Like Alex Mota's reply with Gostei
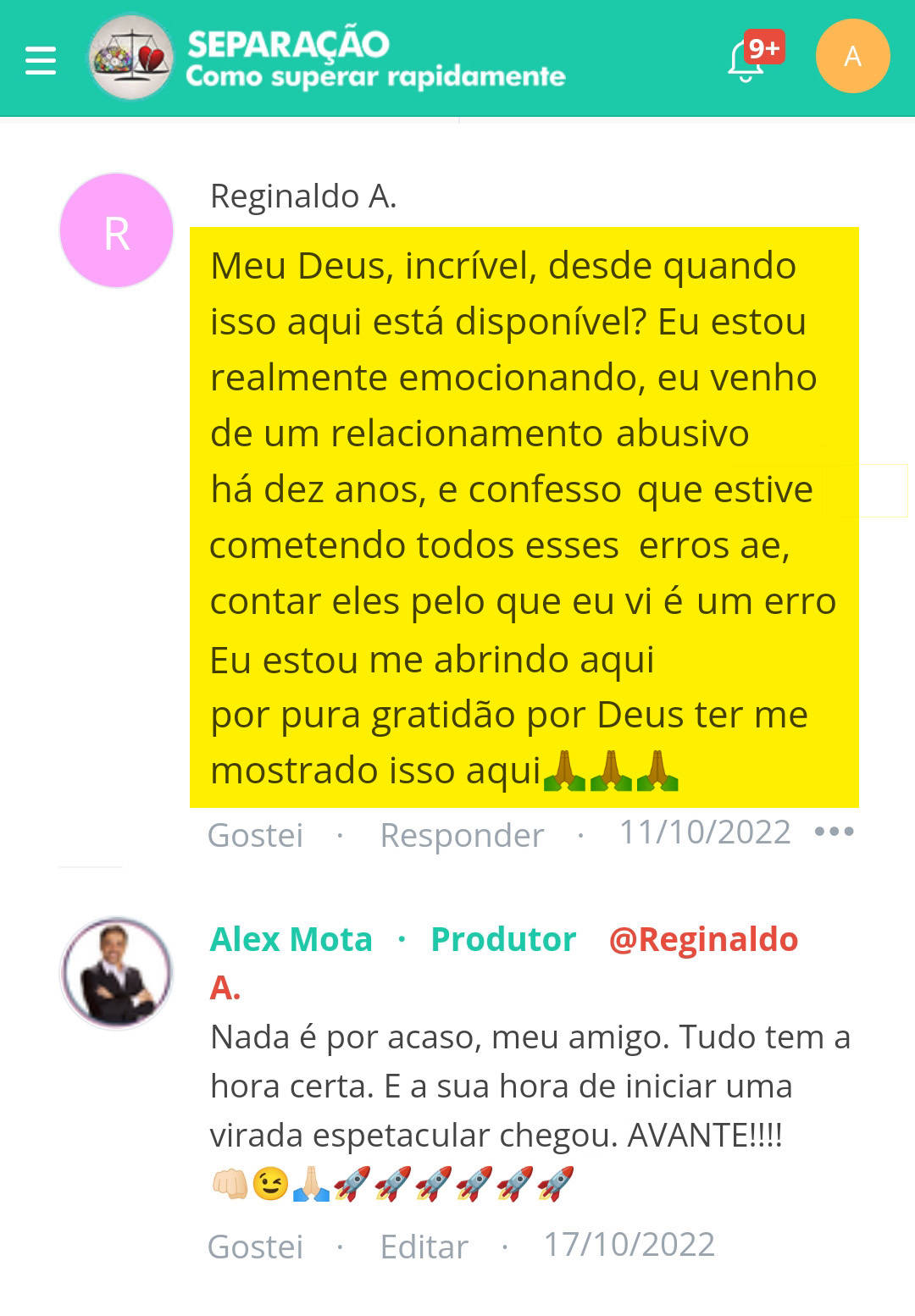915x1316 pixels. (x=255, y=1247)
